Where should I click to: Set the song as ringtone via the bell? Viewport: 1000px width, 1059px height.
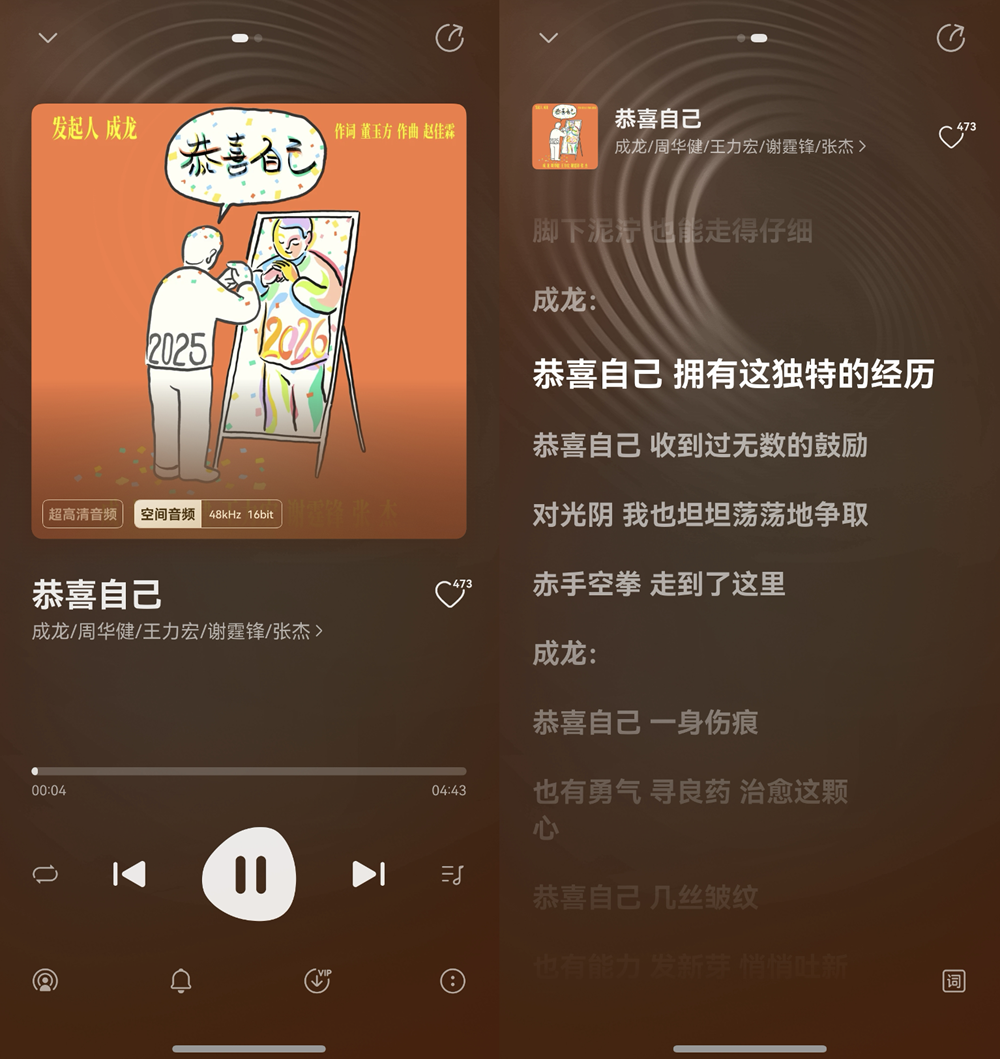(x=181, y=981)
